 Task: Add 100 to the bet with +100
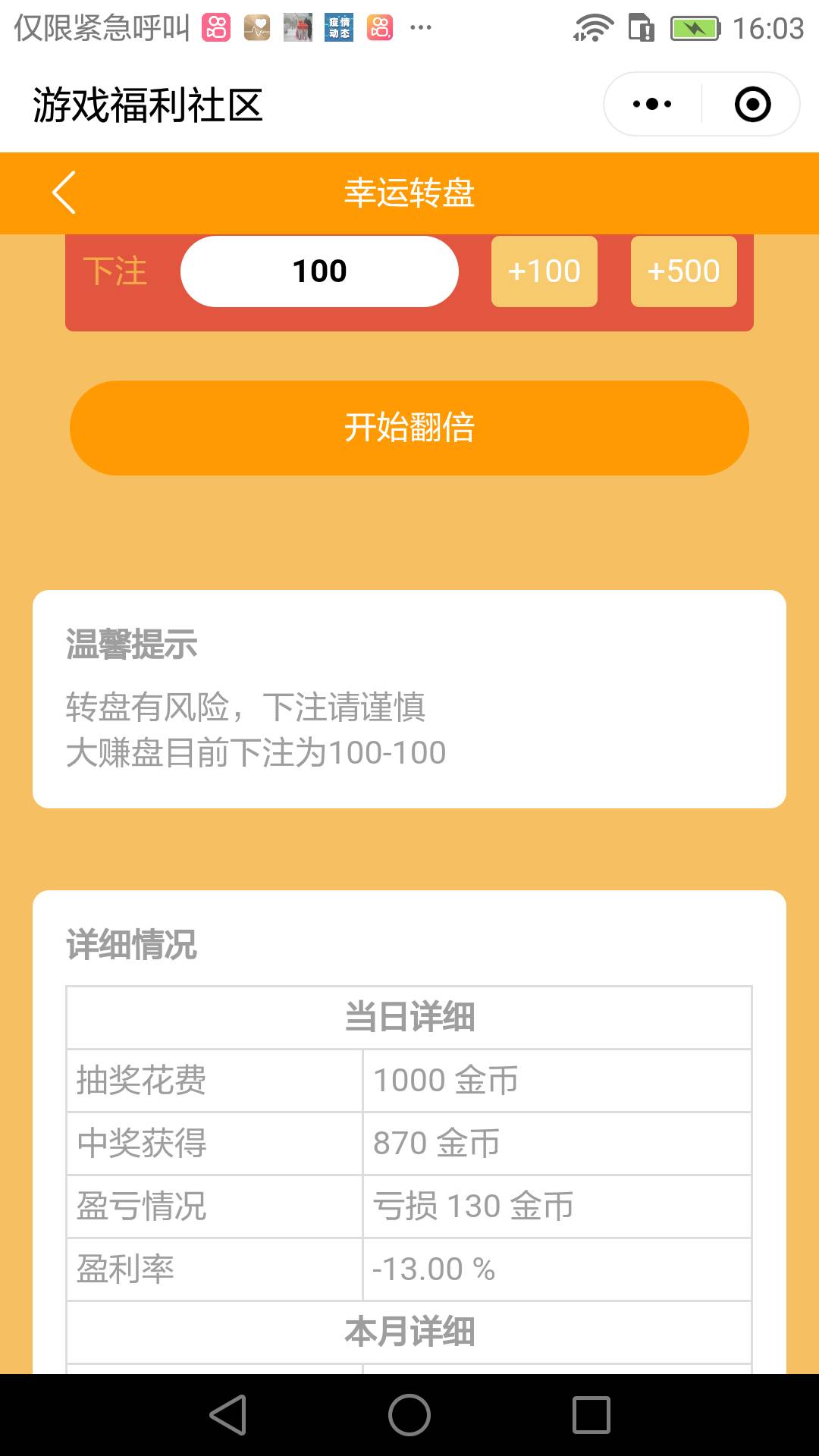[544, 271]
